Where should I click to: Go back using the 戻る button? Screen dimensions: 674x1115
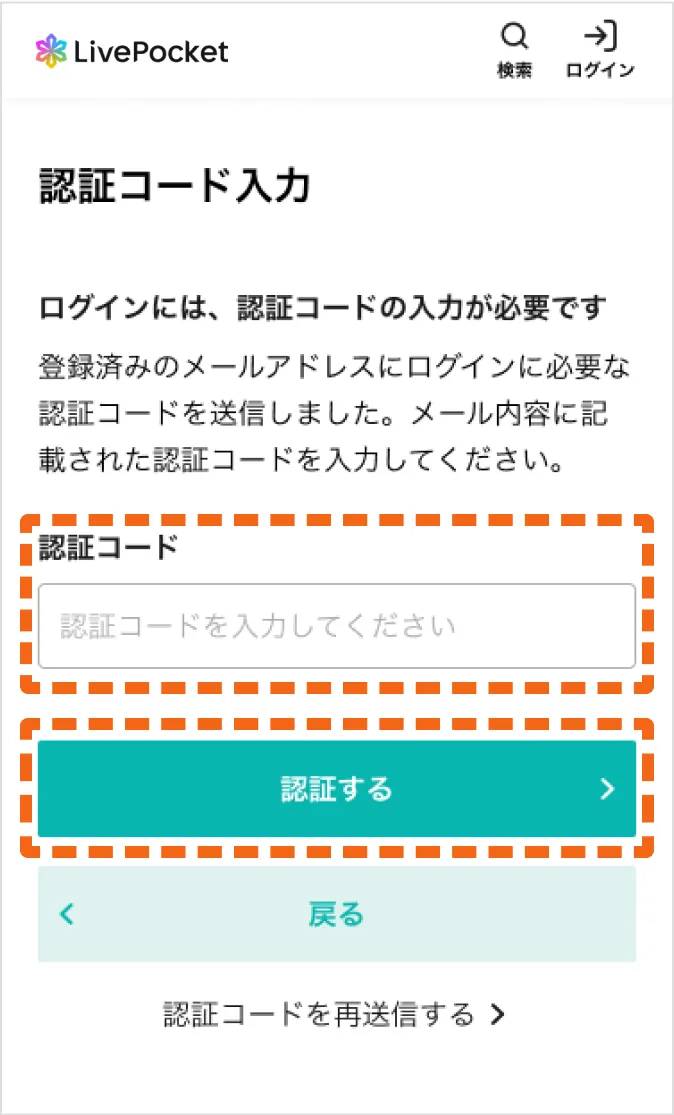(336, 914)
